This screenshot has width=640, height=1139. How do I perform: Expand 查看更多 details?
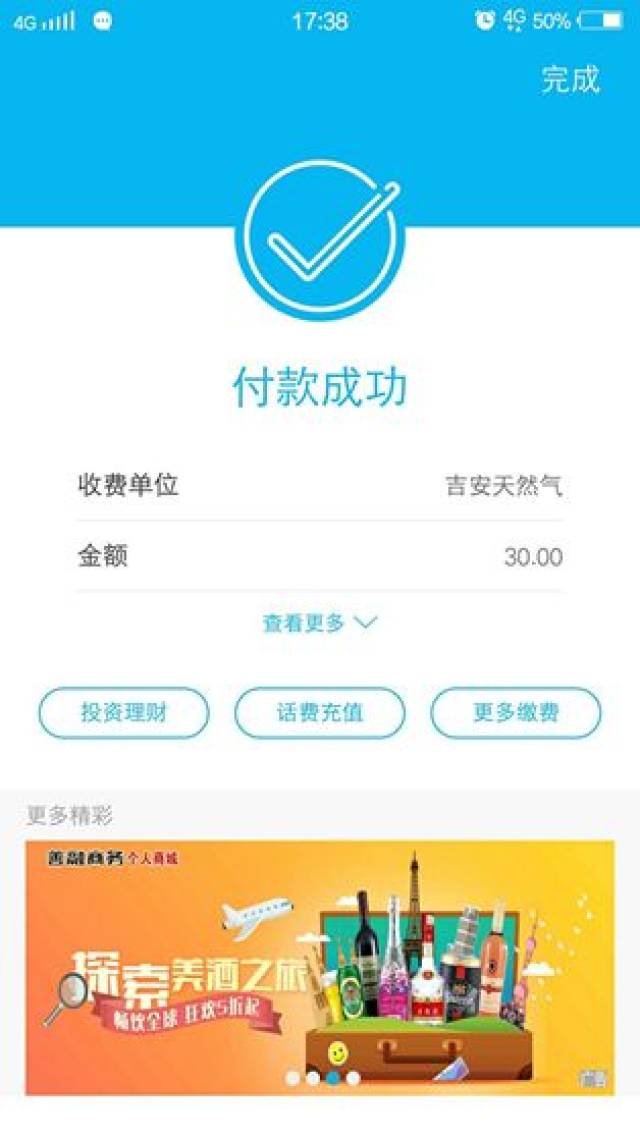coord(319,623)
